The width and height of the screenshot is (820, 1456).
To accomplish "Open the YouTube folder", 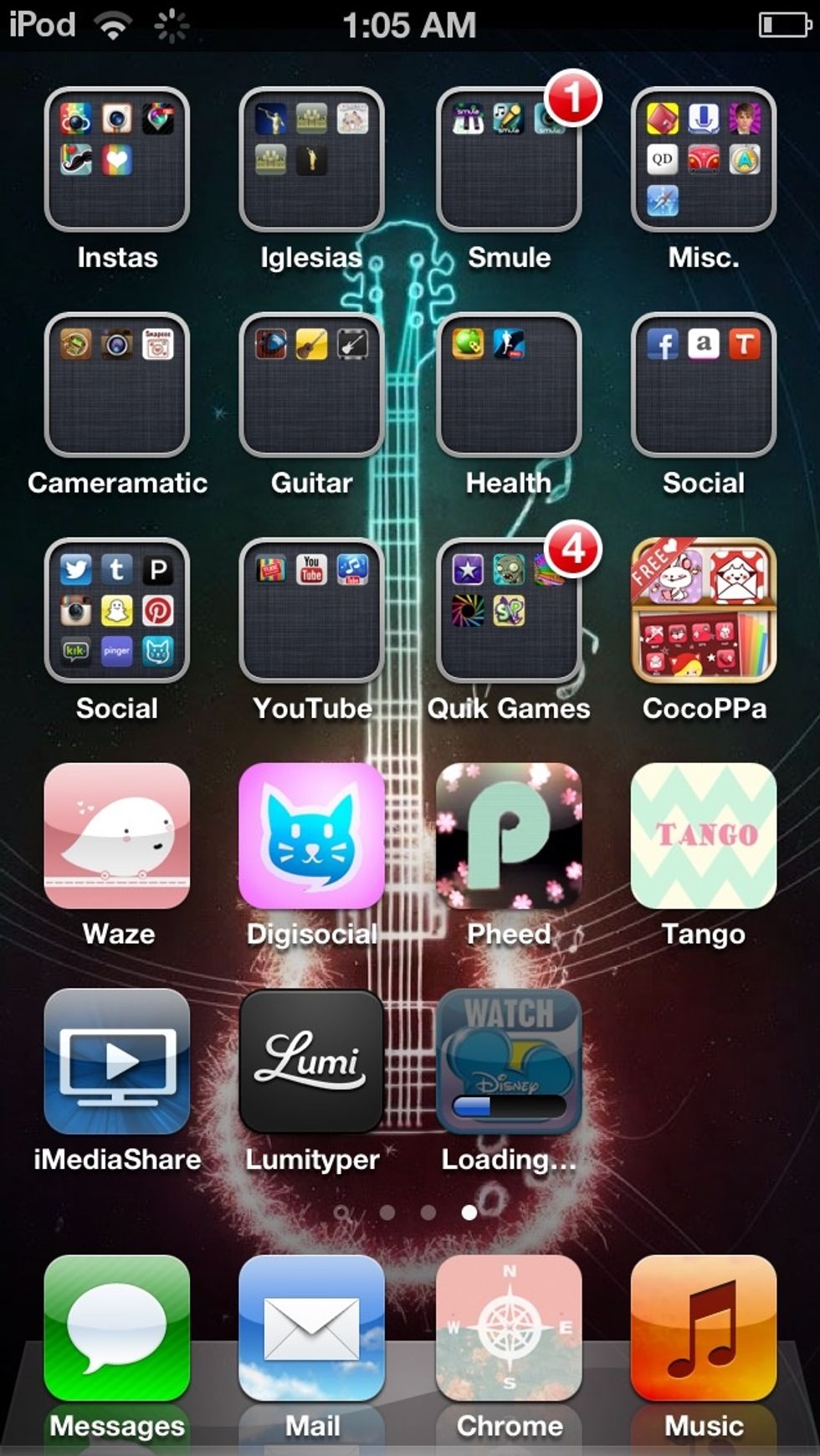I will [x=311, y=610].
